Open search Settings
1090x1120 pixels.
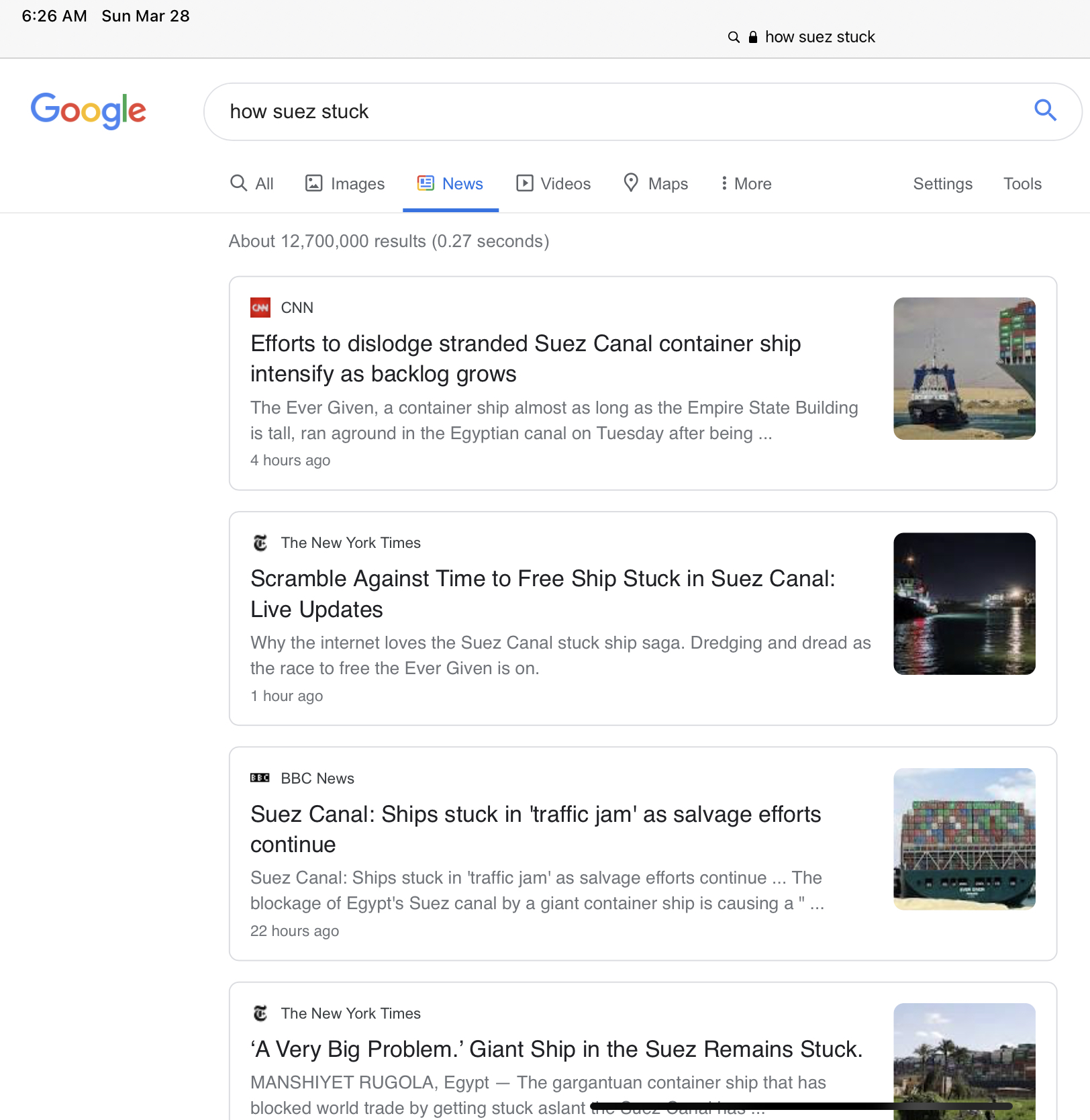942,183
